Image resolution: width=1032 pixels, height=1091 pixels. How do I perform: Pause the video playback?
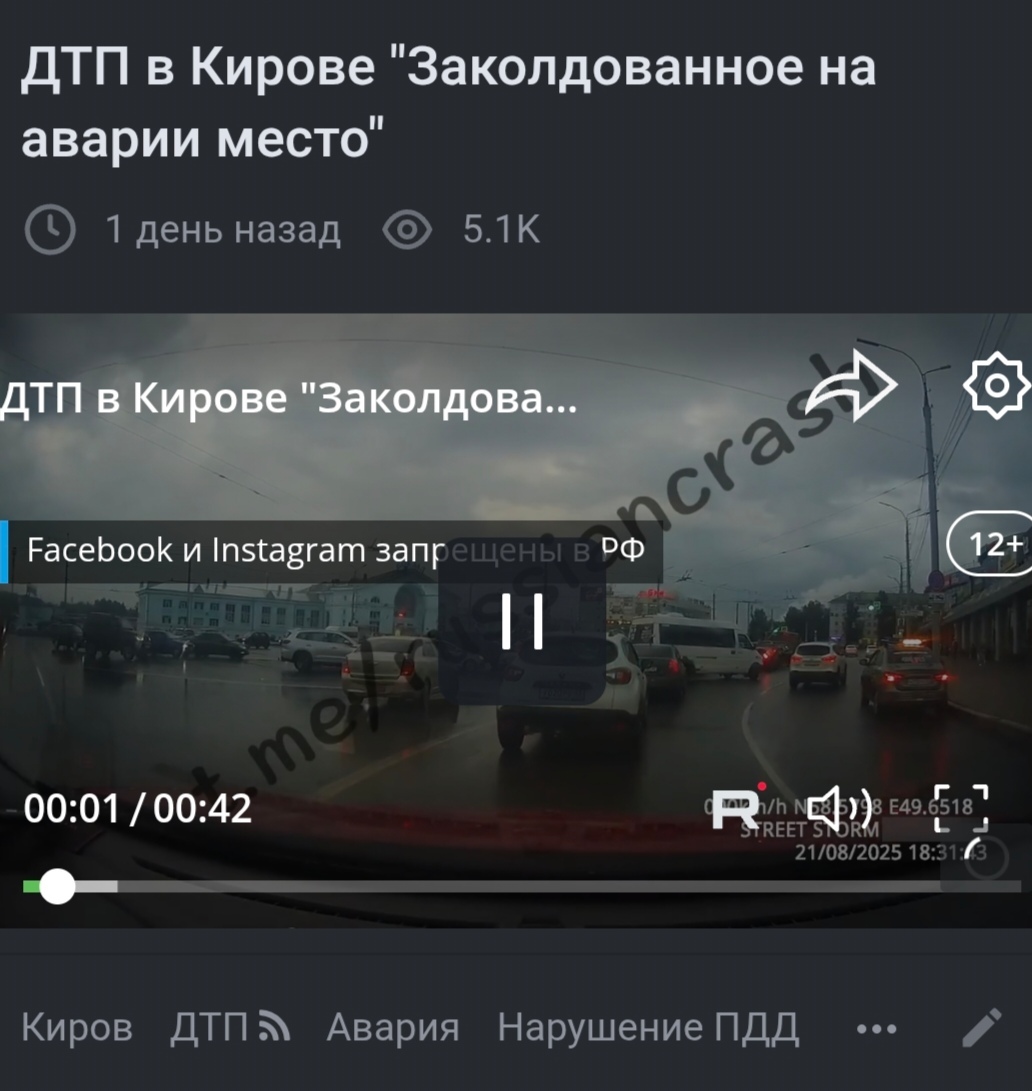522,621
